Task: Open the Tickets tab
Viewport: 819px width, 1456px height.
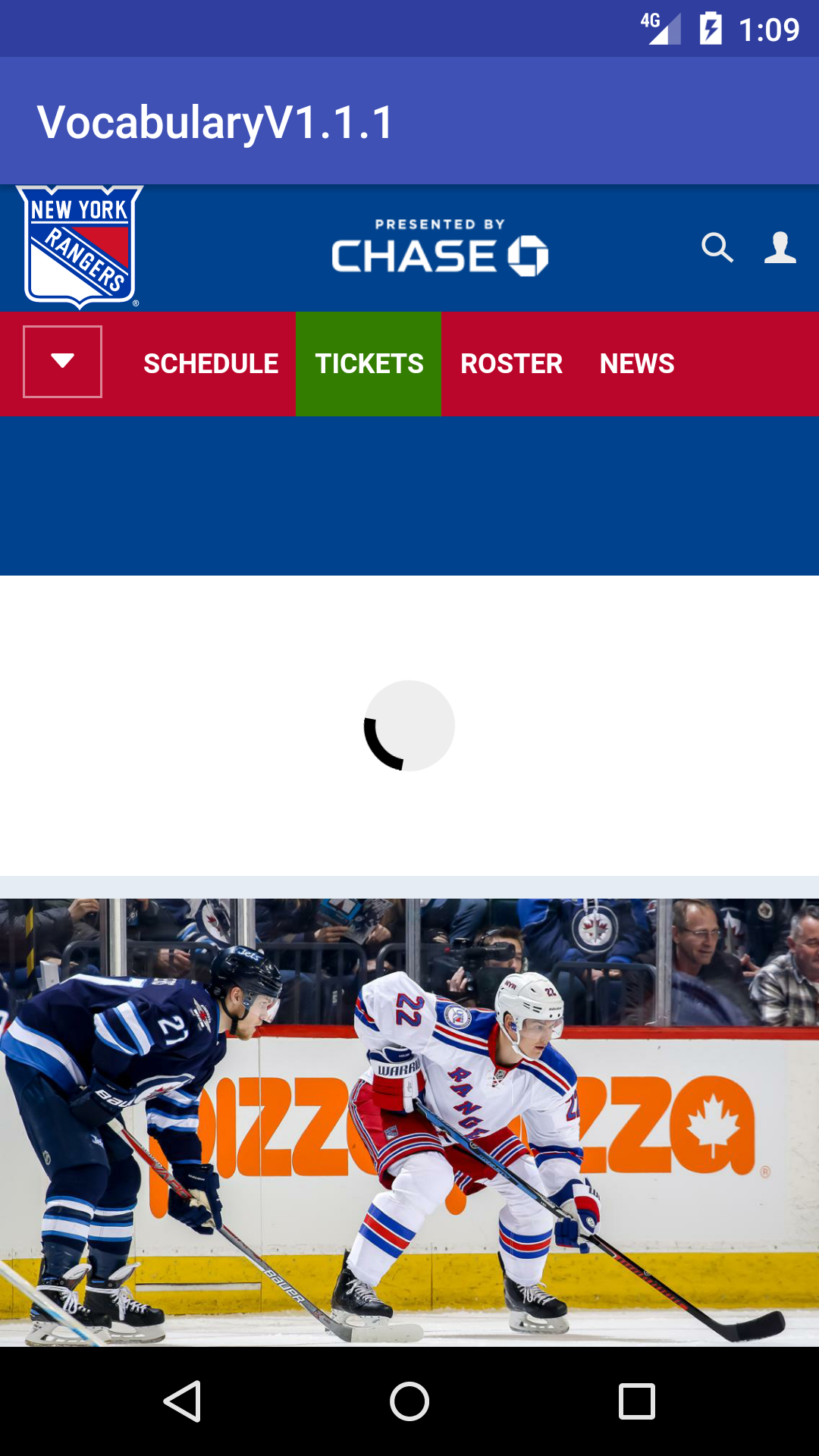Action: (369, 364)
